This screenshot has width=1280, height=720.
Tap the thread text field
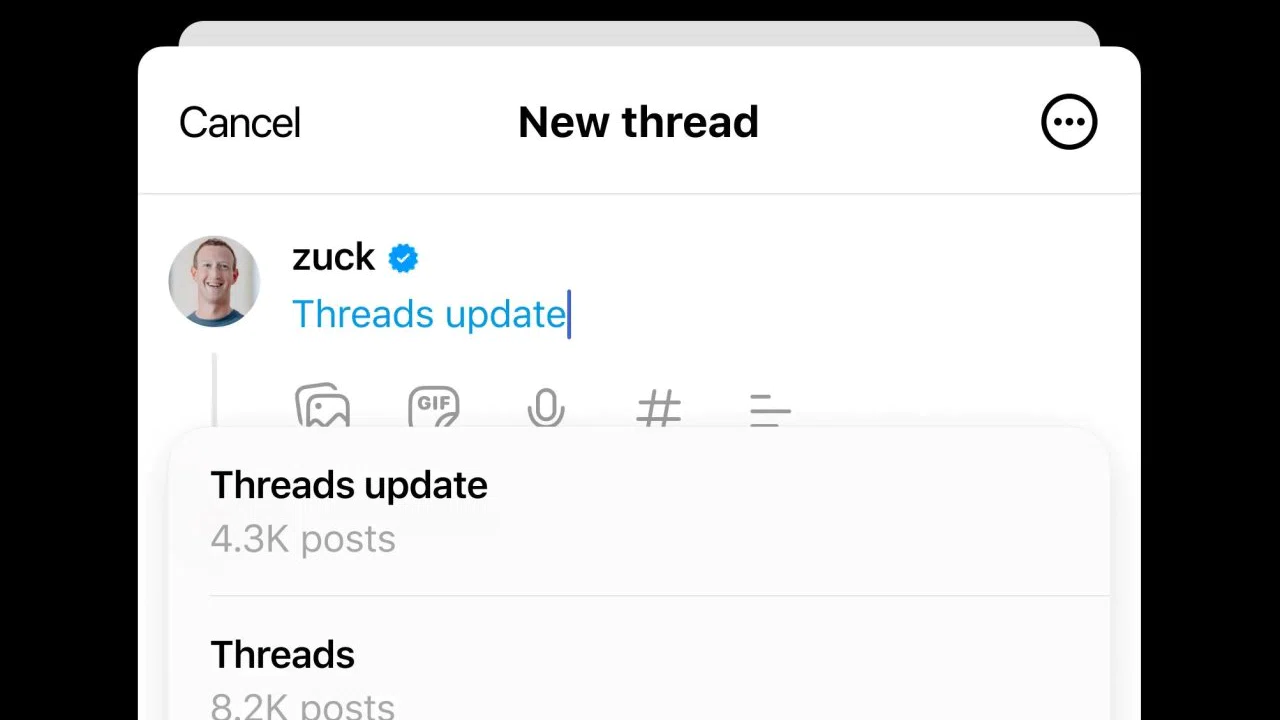coord(430,315)
